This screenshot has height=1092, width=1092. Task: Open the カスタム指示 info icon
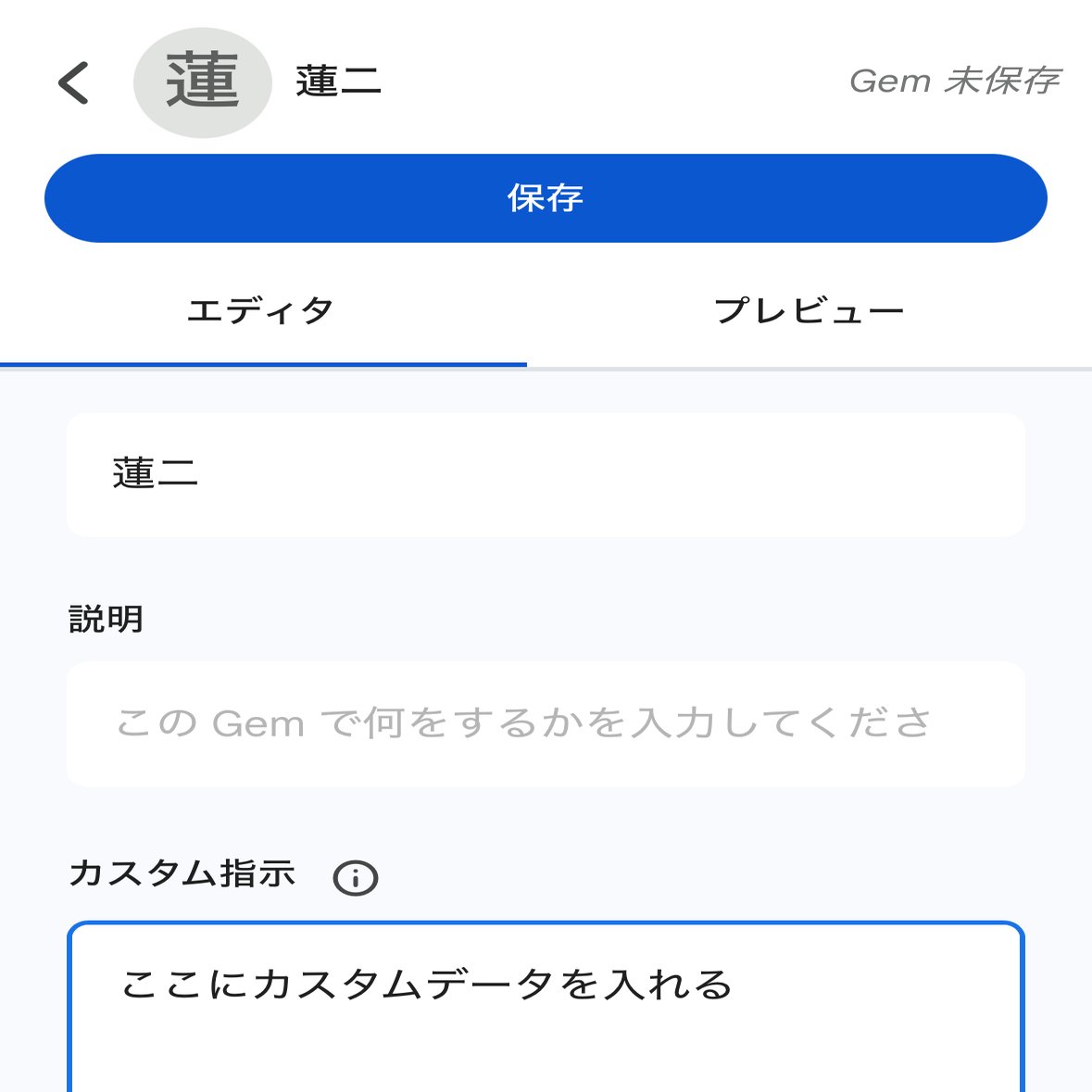356,877
